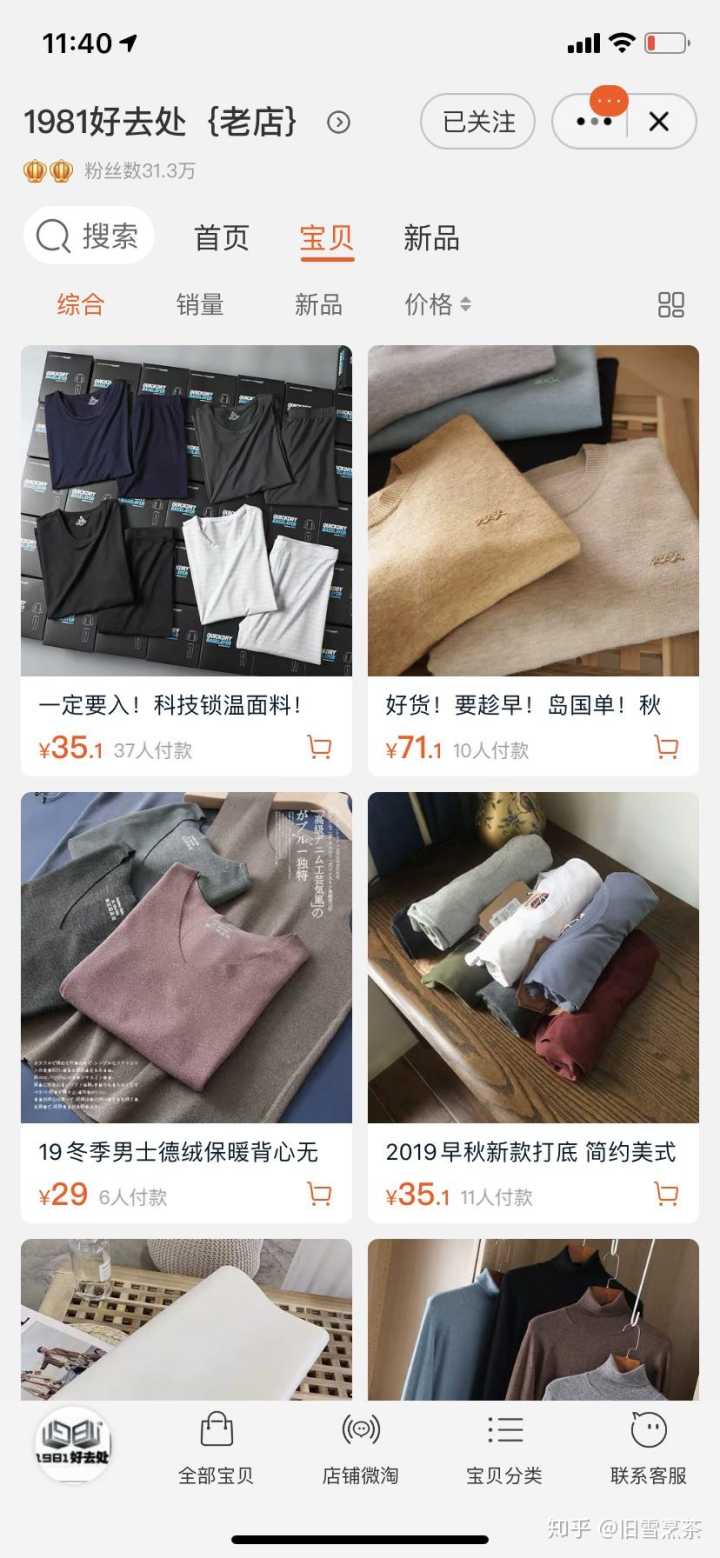The image size is (720, 1558).
Task: Switch to the 首页 tab
Action: [x=221, y=238]
